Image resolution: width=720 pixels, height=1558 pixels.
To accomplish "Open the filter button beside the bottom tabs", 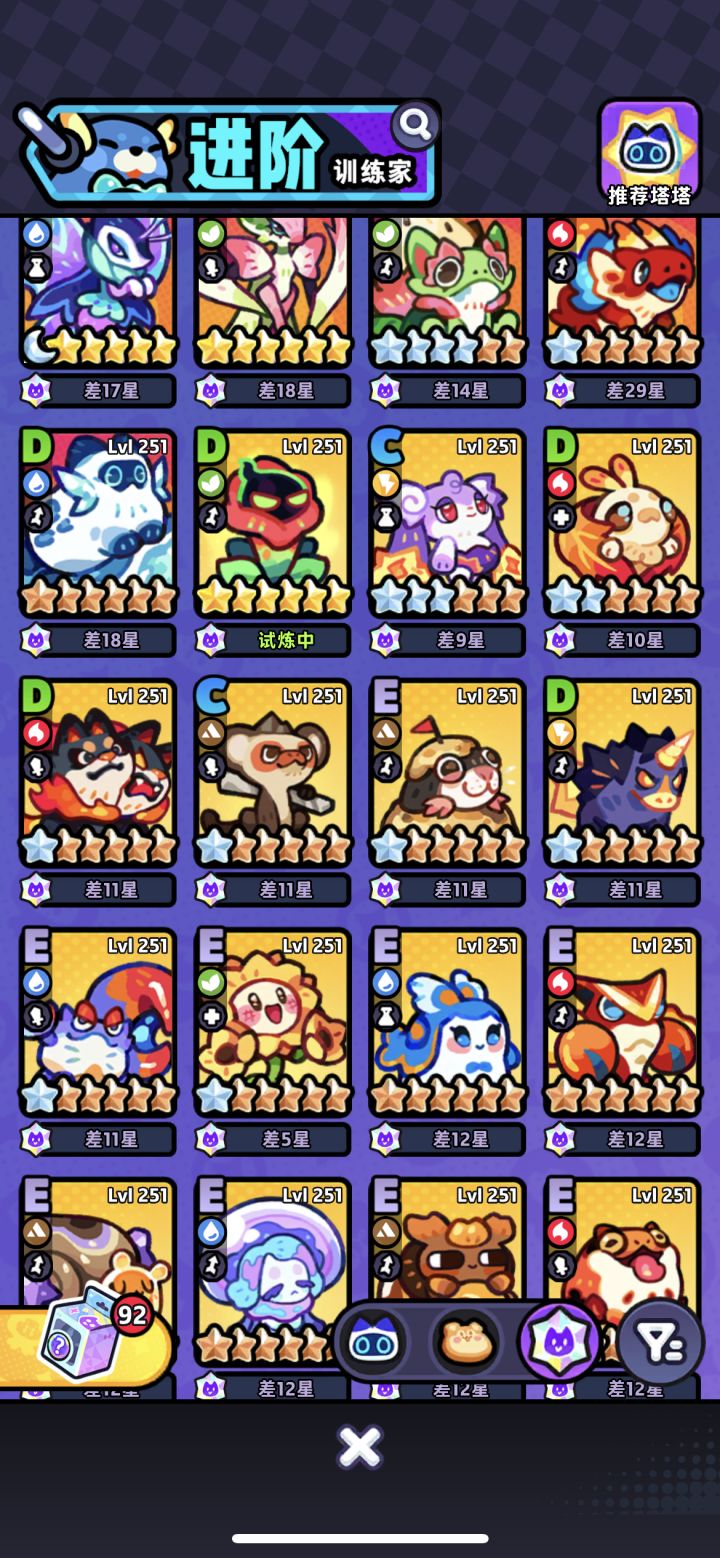I will pos(661,1342).
